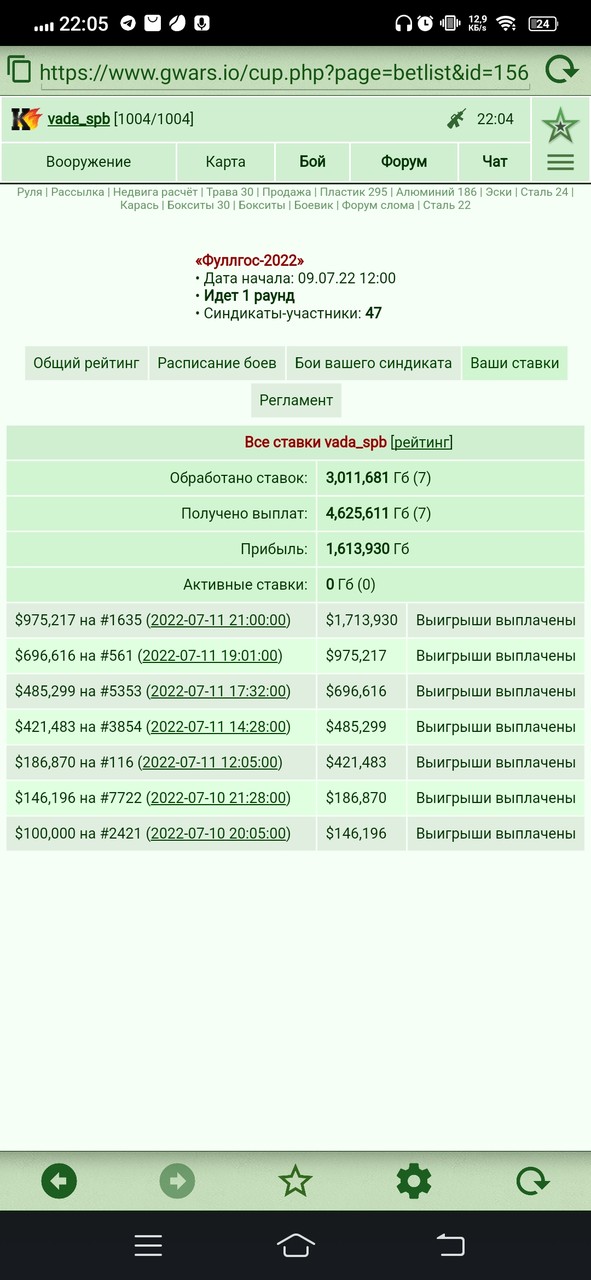
Task: Open the hamburger menu under the star
Action: pyautogui.click(x=561, y=162)
